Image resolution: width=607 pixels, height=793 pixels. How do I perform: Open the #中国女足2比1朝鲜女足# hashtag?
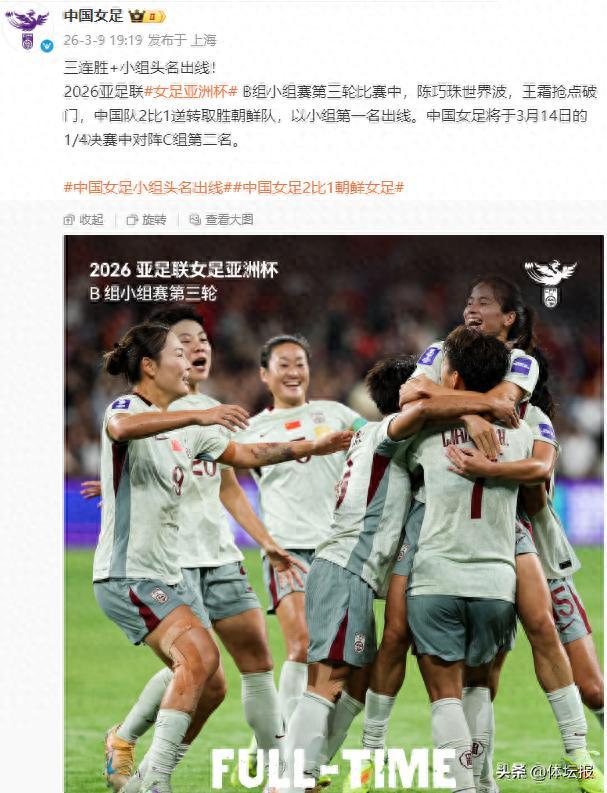click(319, 187)
